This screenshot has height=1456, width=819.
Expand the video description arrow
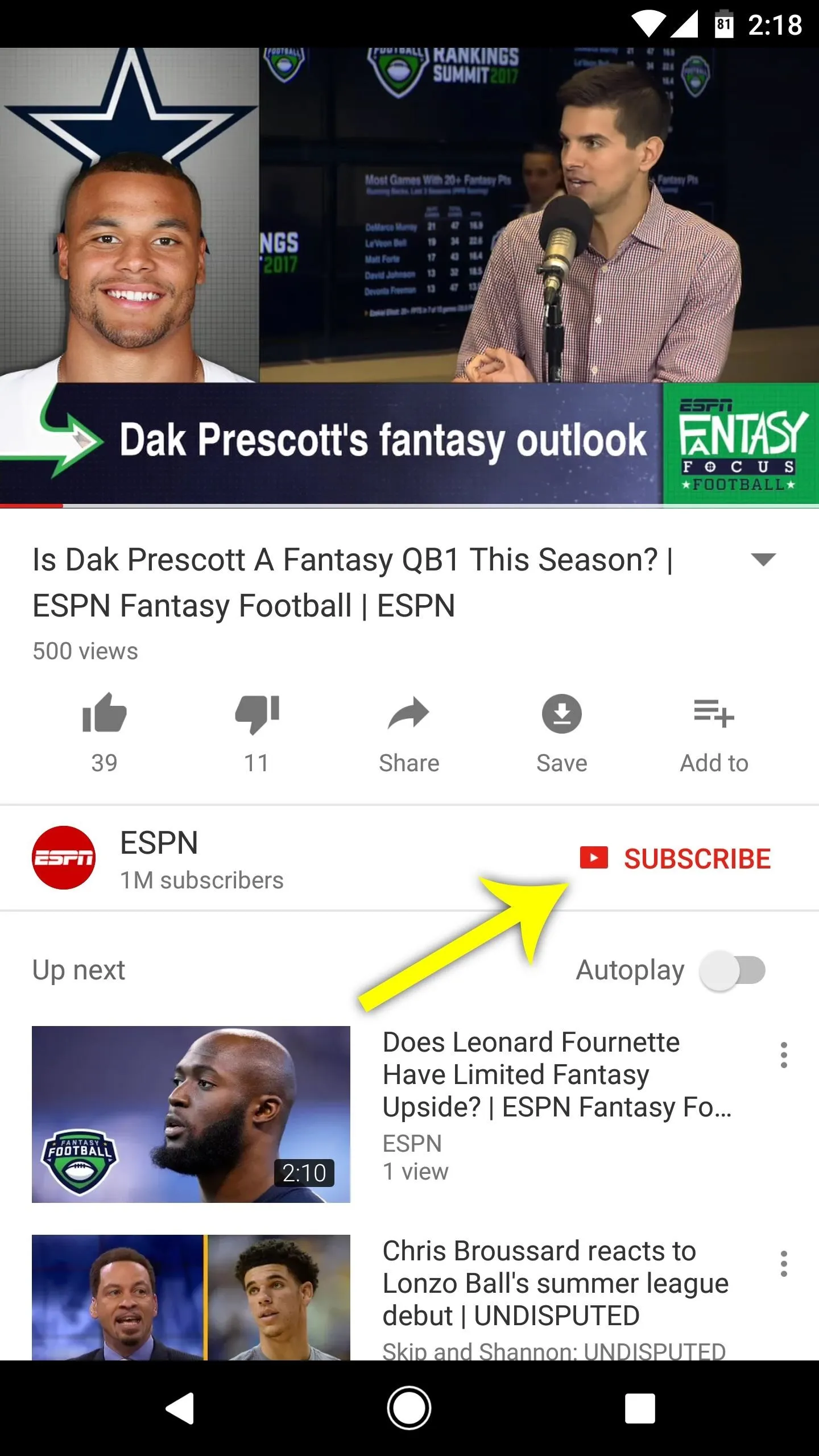click(763, 560)
